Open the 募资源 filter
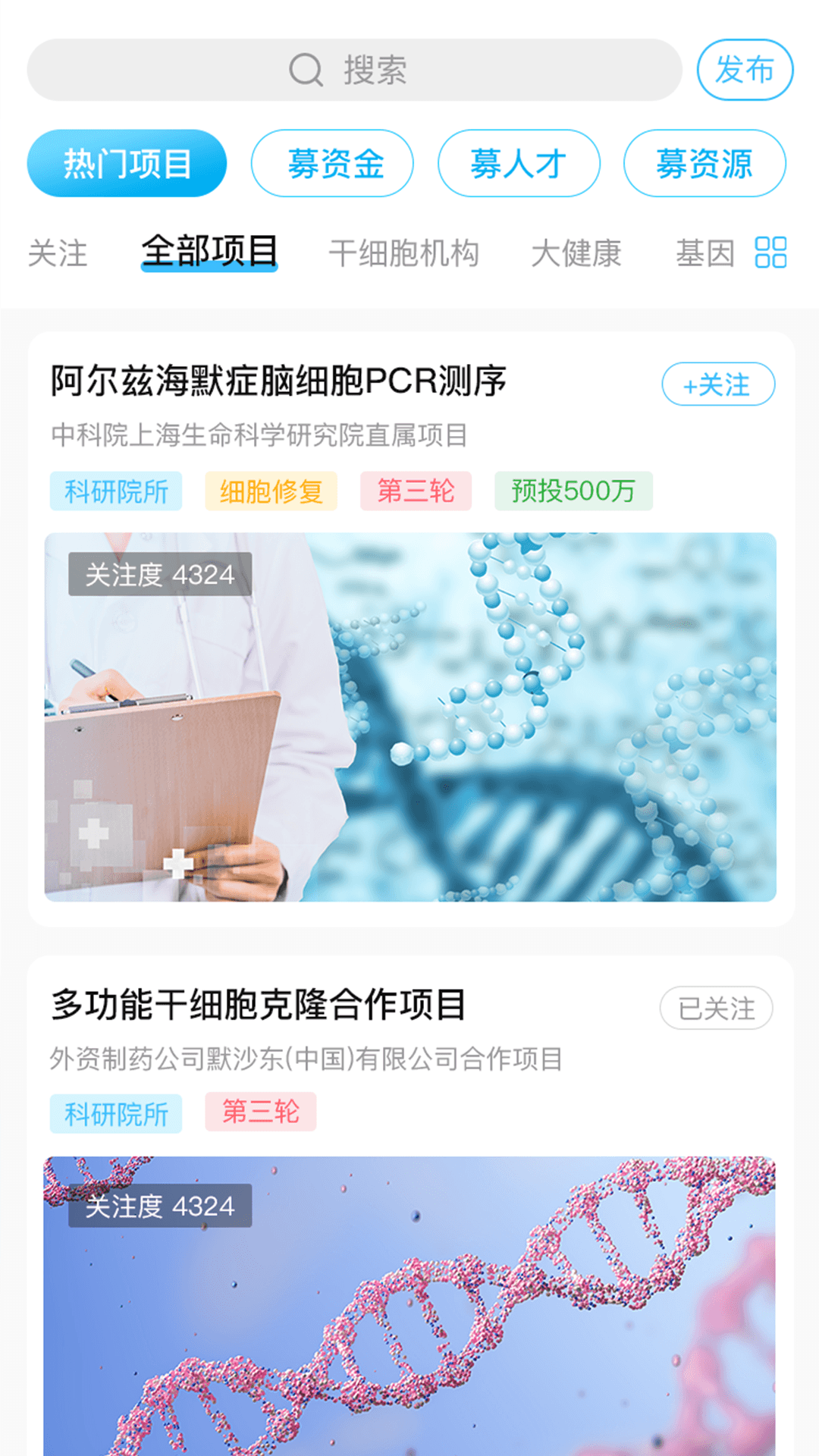The width and height of the screenshot is (819, 1456). pyautogui.click(x=704, y=163)
